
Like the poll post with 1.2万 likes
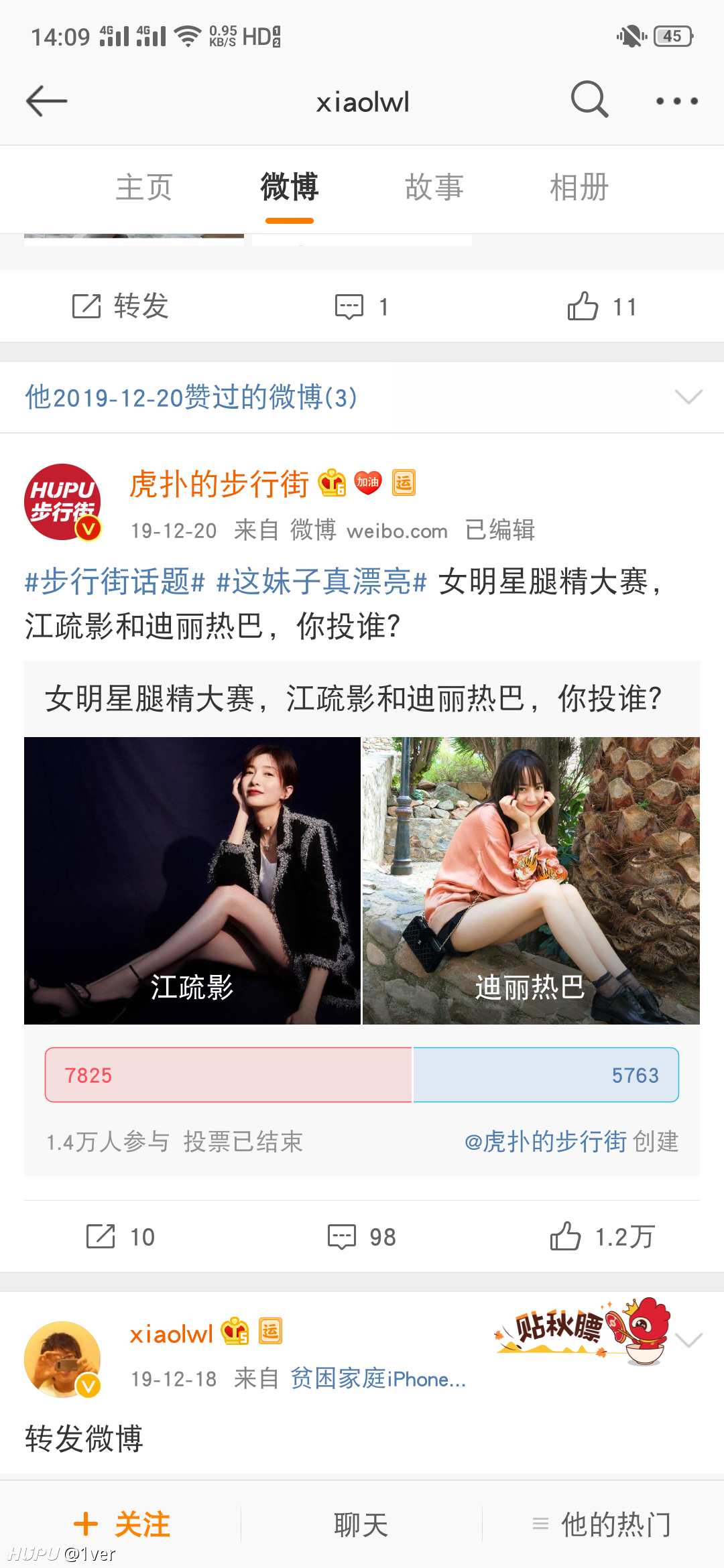tap(602, 1236)
